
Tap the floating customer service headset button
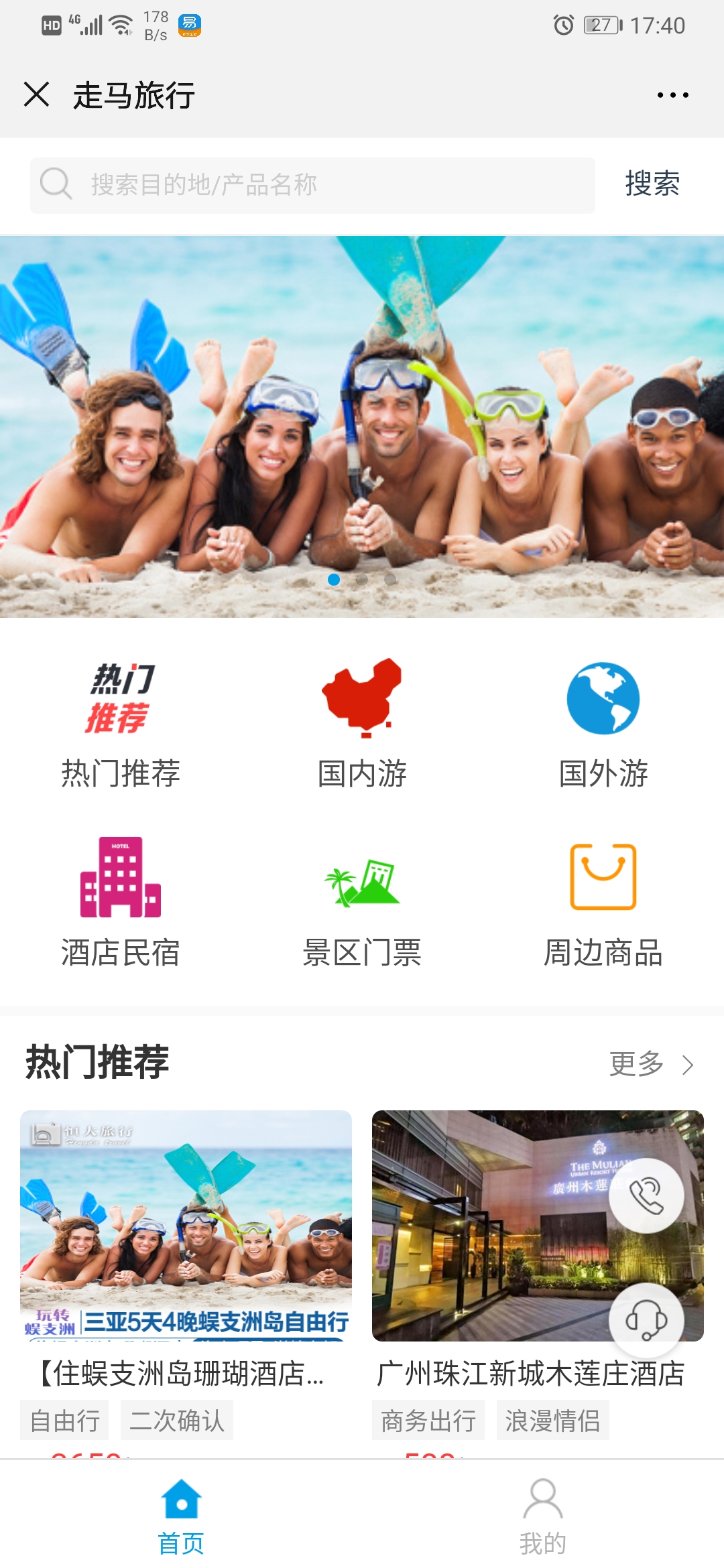pos(646,1320)
